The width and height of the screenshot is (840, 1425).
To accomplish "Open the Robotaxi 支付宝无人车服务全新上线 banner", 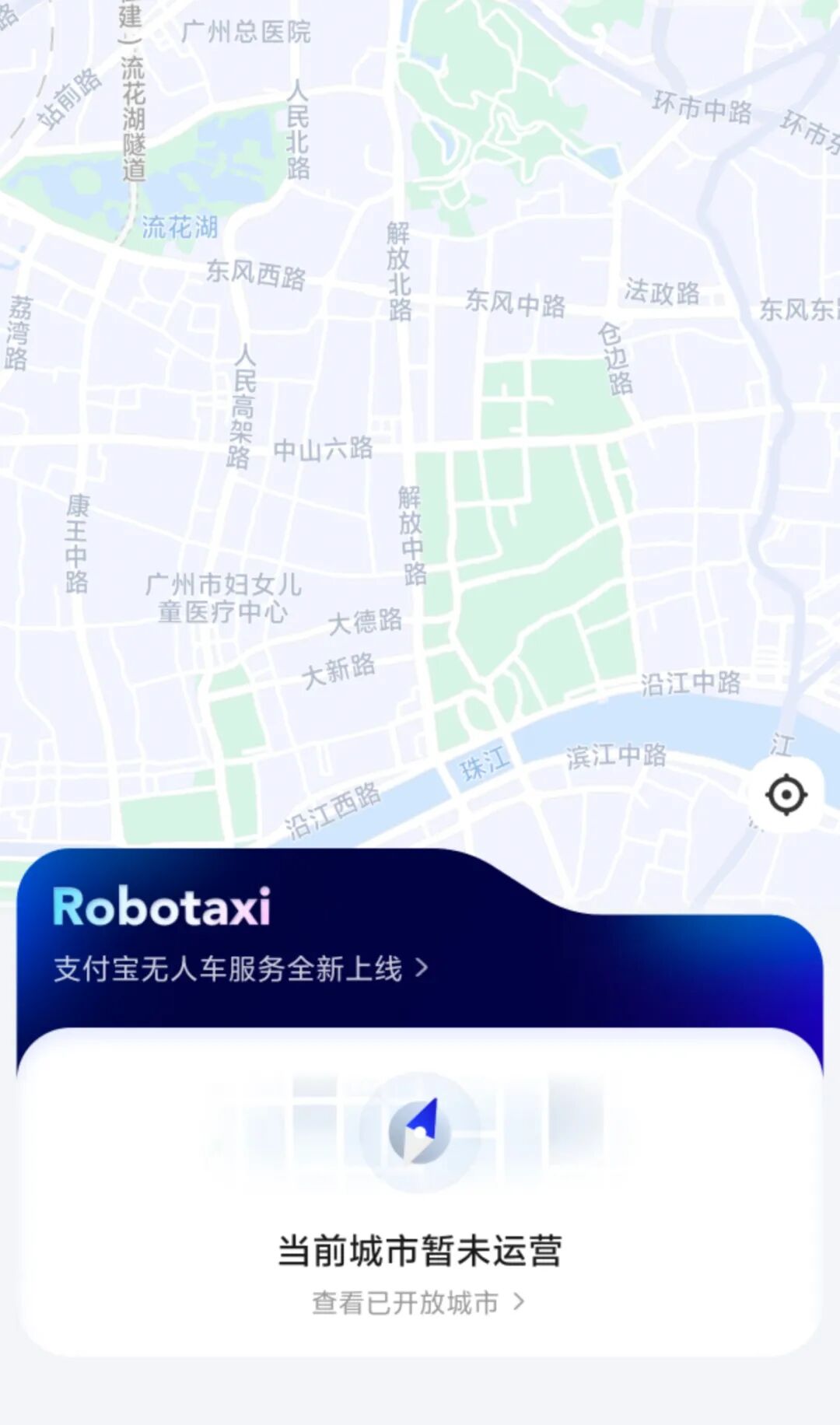I will [241, 968].
